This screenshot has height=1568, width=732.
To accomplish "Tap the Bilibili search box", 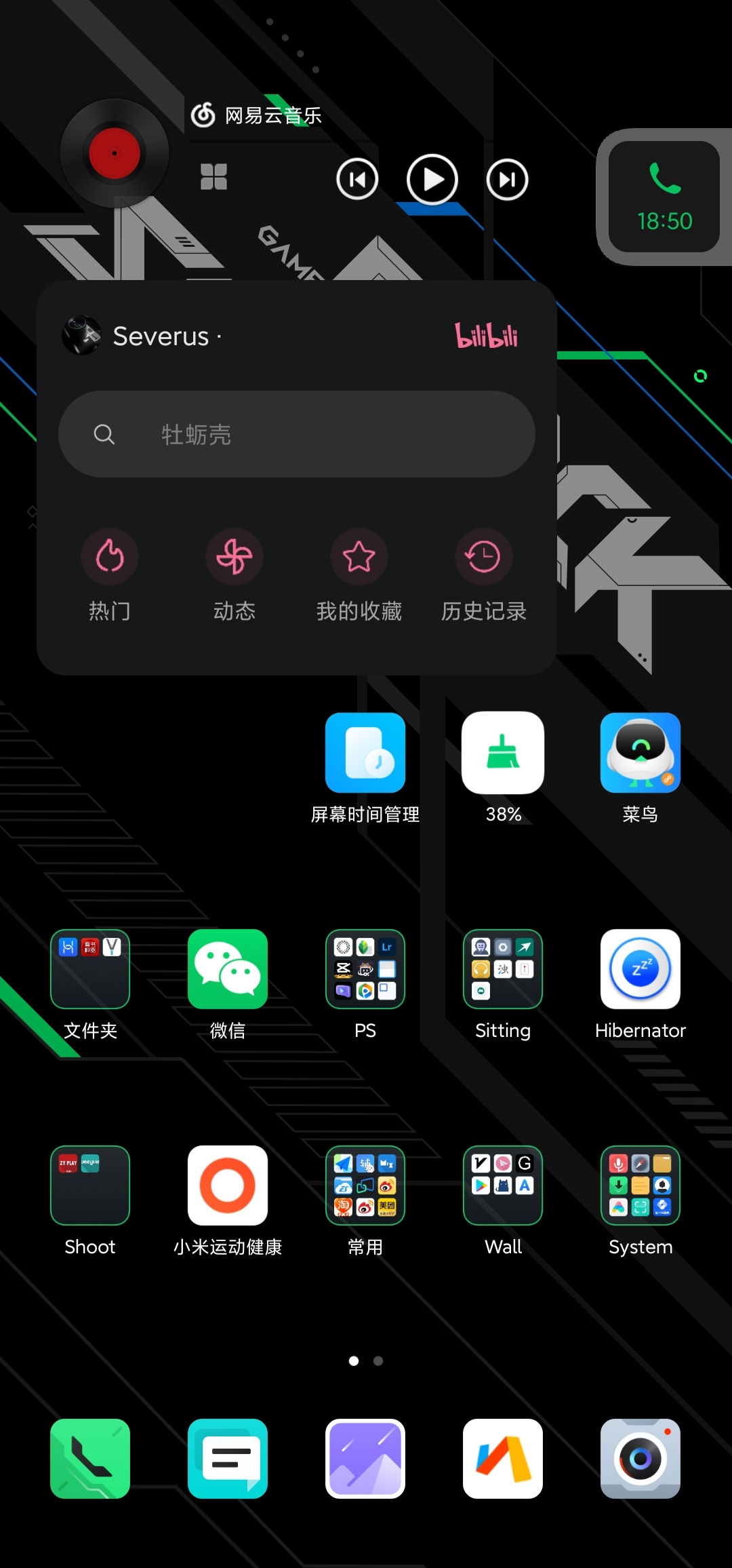I will point(297,434).
